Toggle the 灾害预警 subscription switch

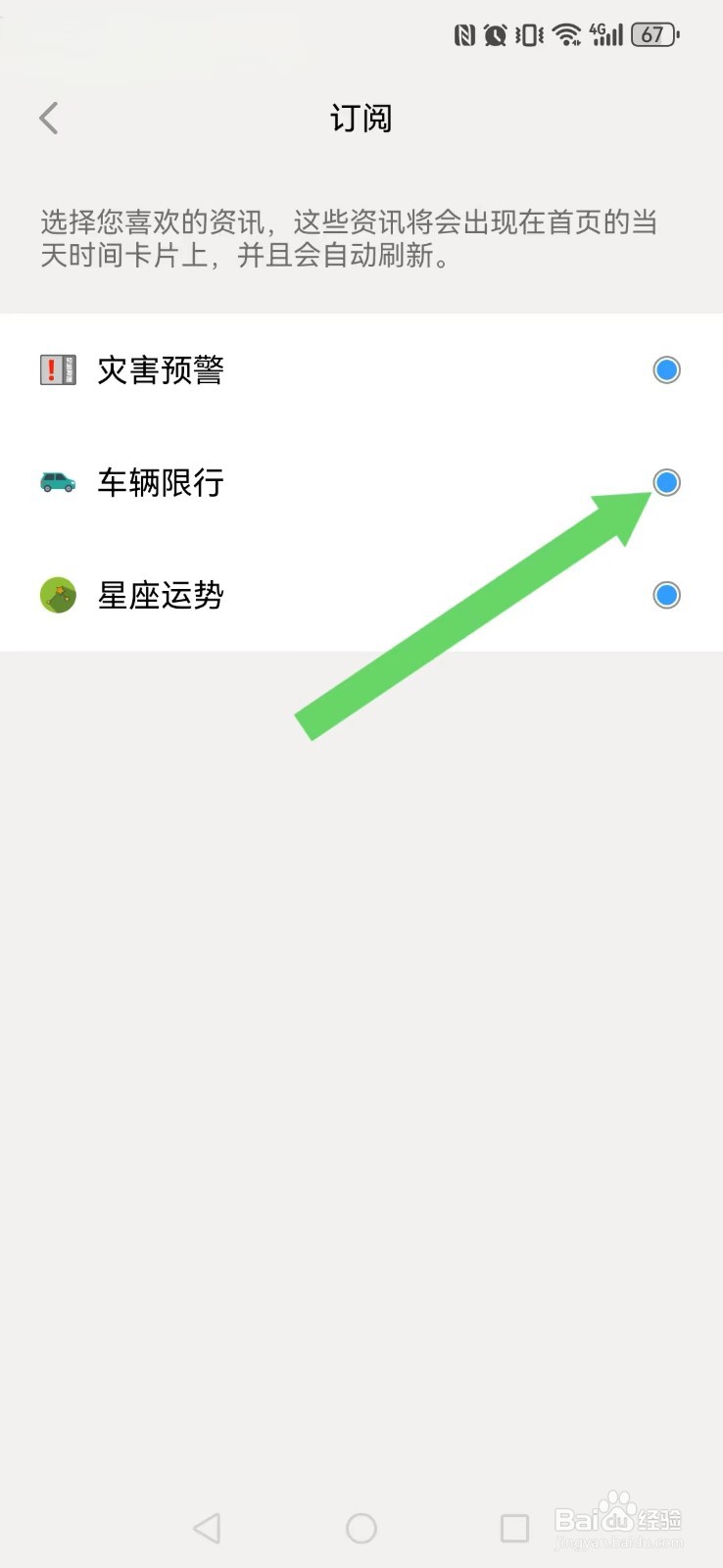point(665,370)
